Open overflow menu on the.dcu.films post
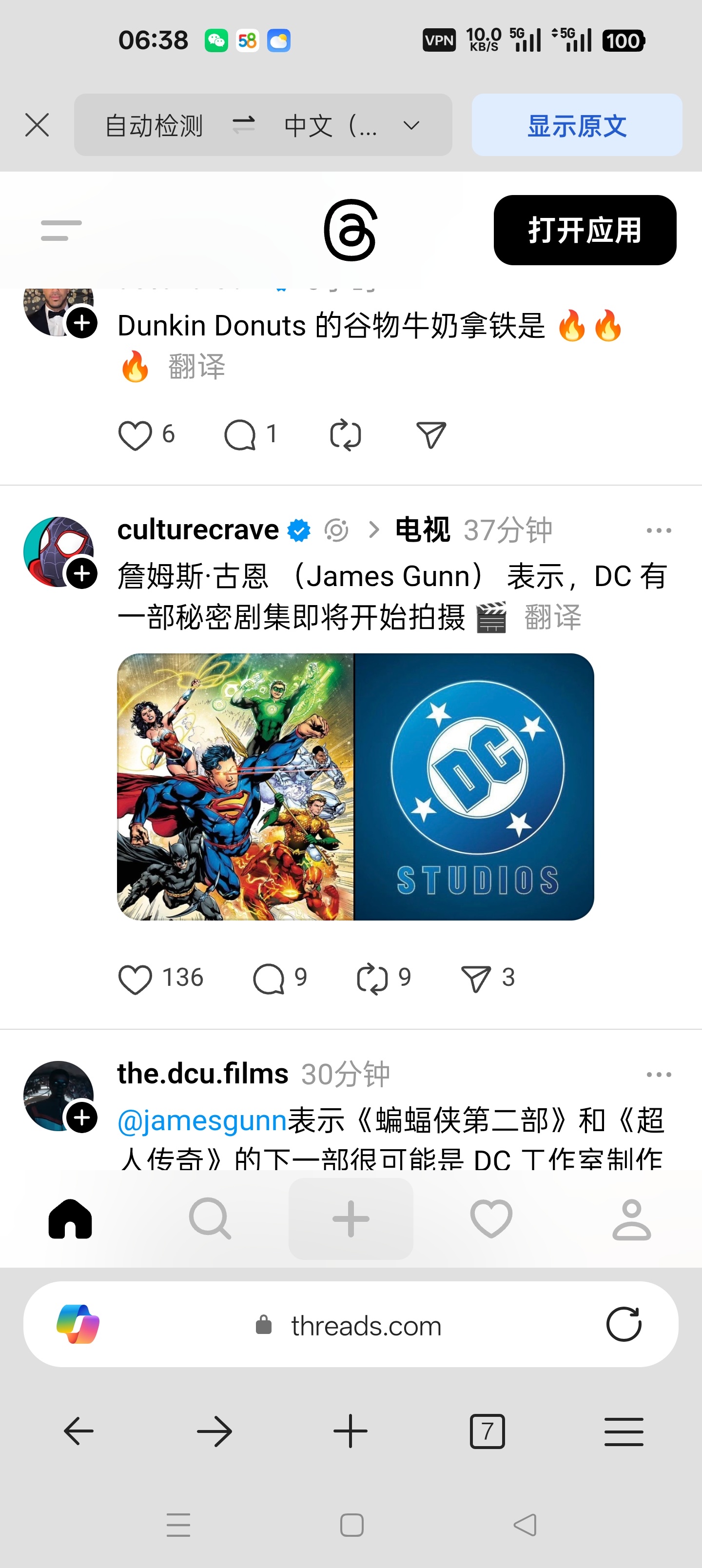Viewport: 702px width, 1568px height. [658, 1075]
